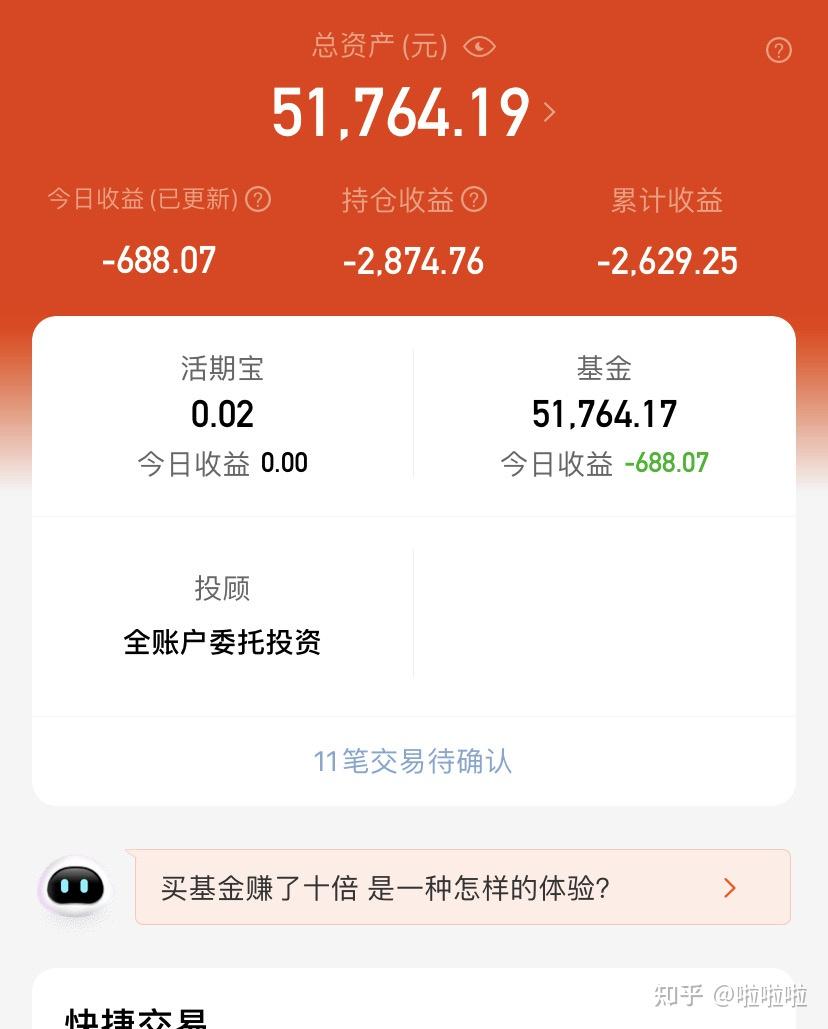The height and width of the screenshot is (1029, 828).
Task: Open the chevron on the fund banner message
Action: point(729,887)
